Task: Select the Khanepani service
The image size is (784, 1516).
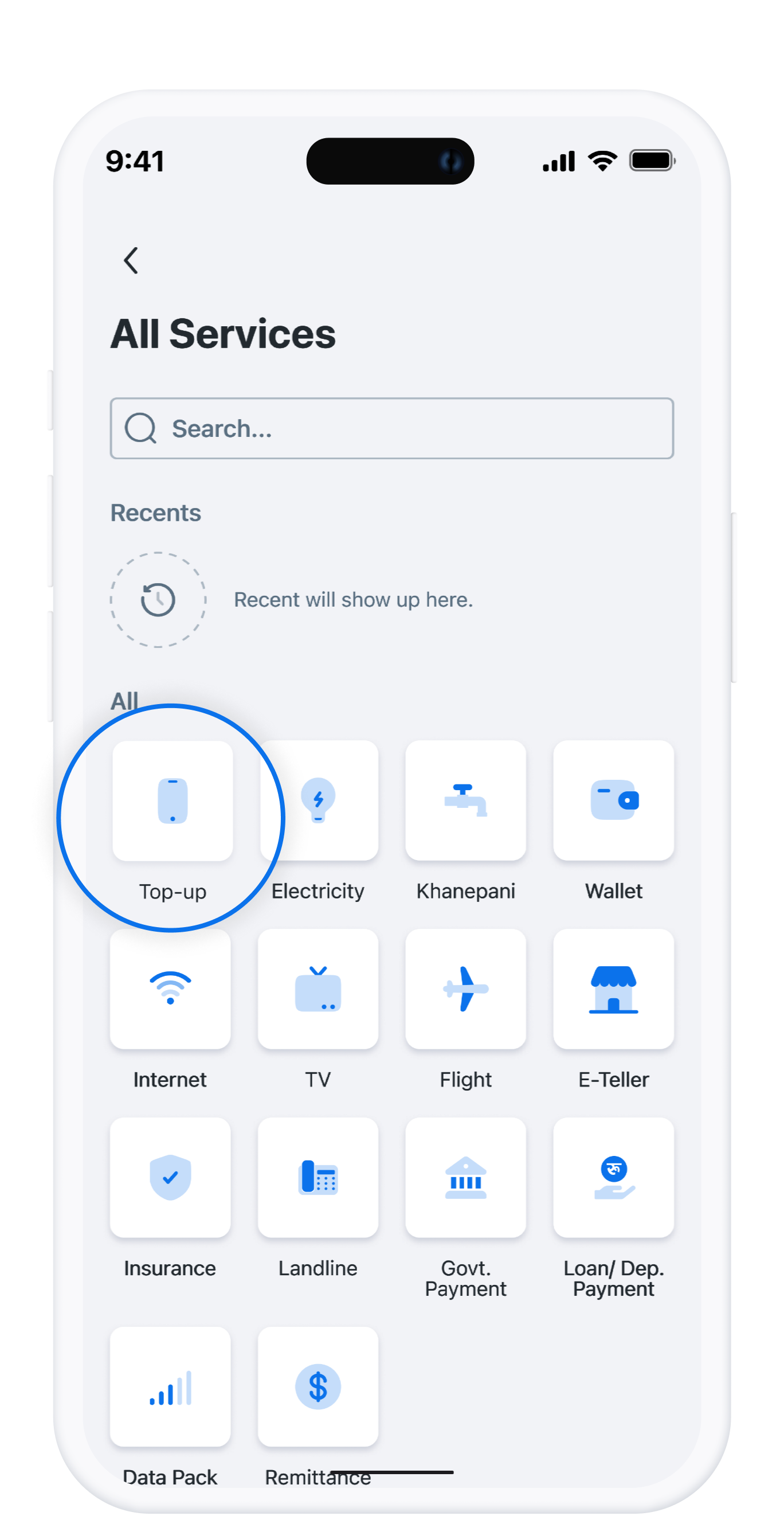Action: pyautogui.click(x=465, y=801)
